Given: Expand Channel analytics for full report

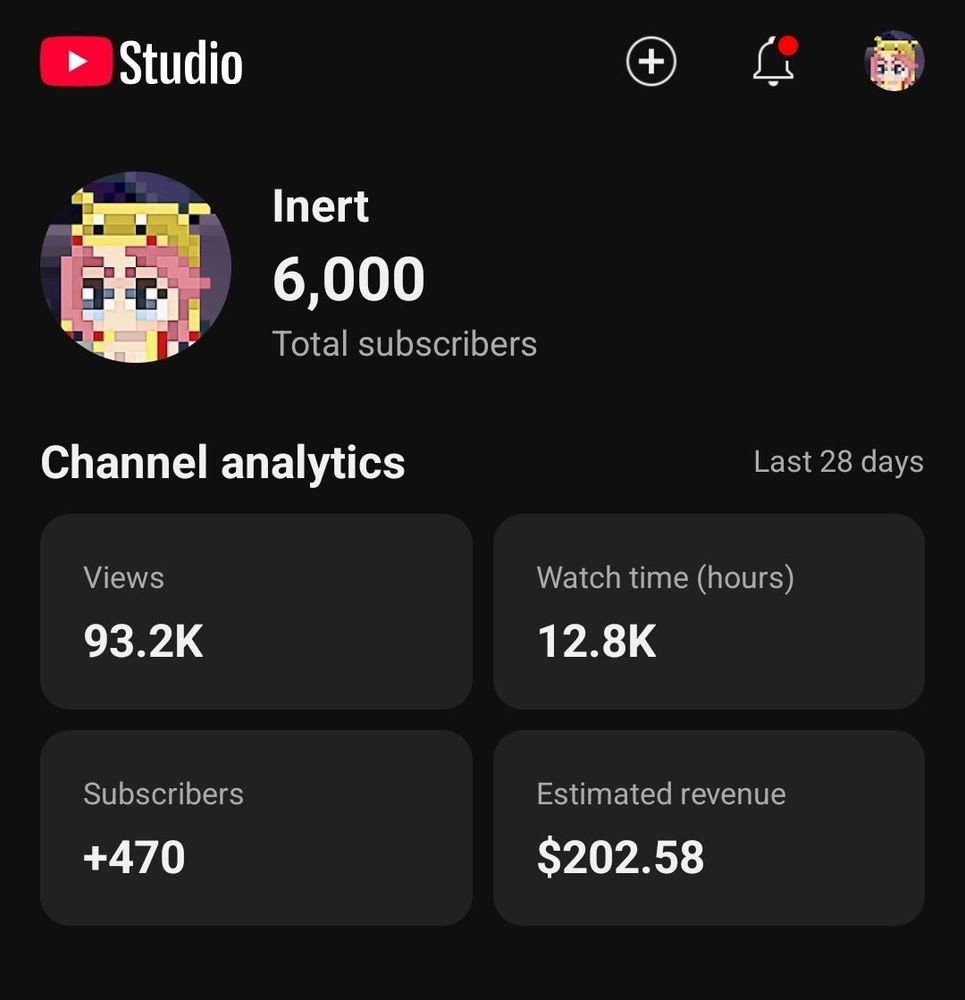Looking at the screenshot, I should pyautogui.click(x=222, y=462).
